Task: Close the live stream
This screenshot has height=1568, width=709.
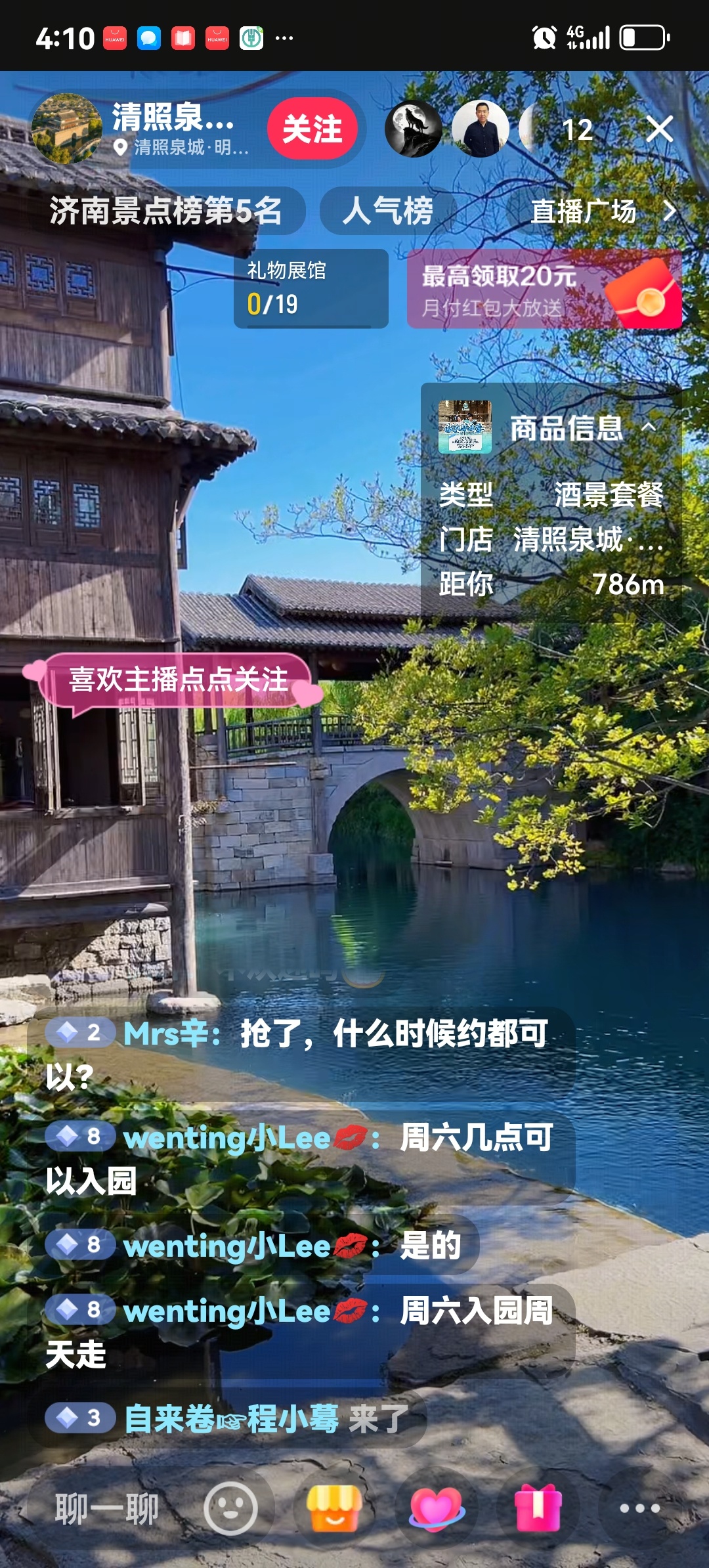Action: (659, 129)
